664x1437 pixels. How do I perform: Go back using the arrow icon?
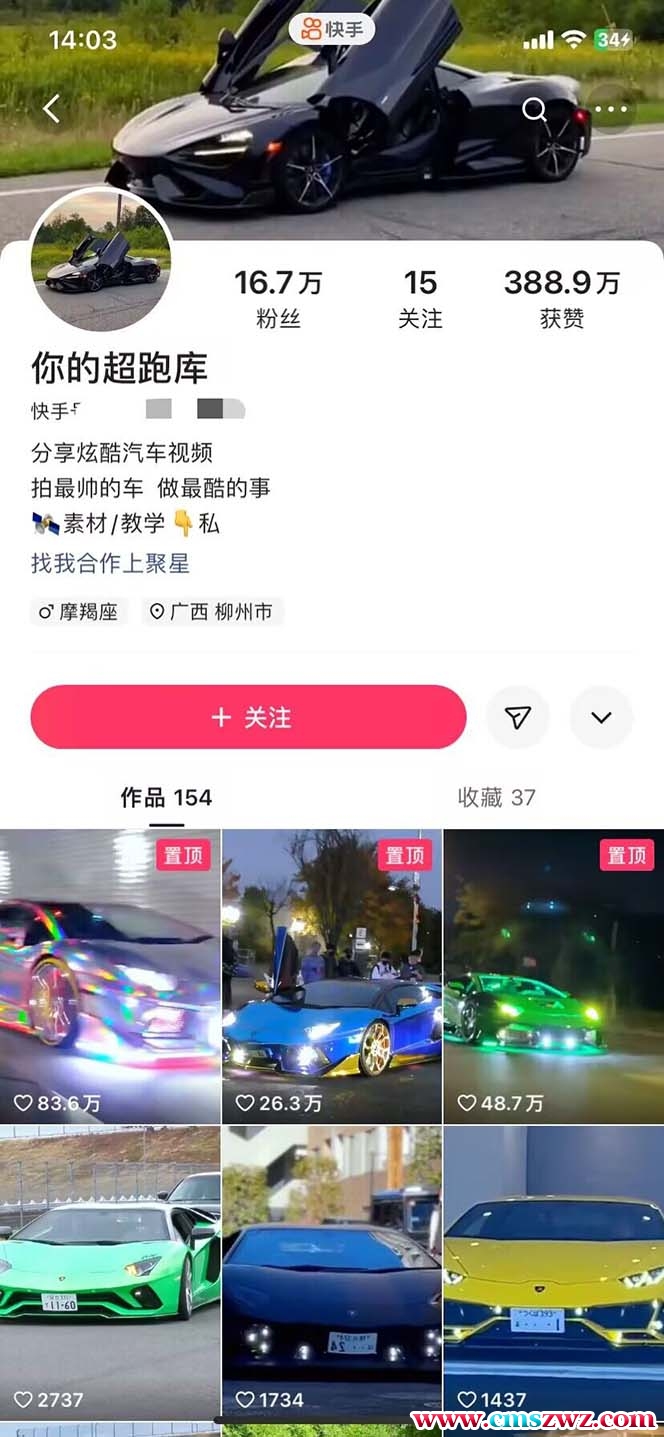(x=52, y=108)
